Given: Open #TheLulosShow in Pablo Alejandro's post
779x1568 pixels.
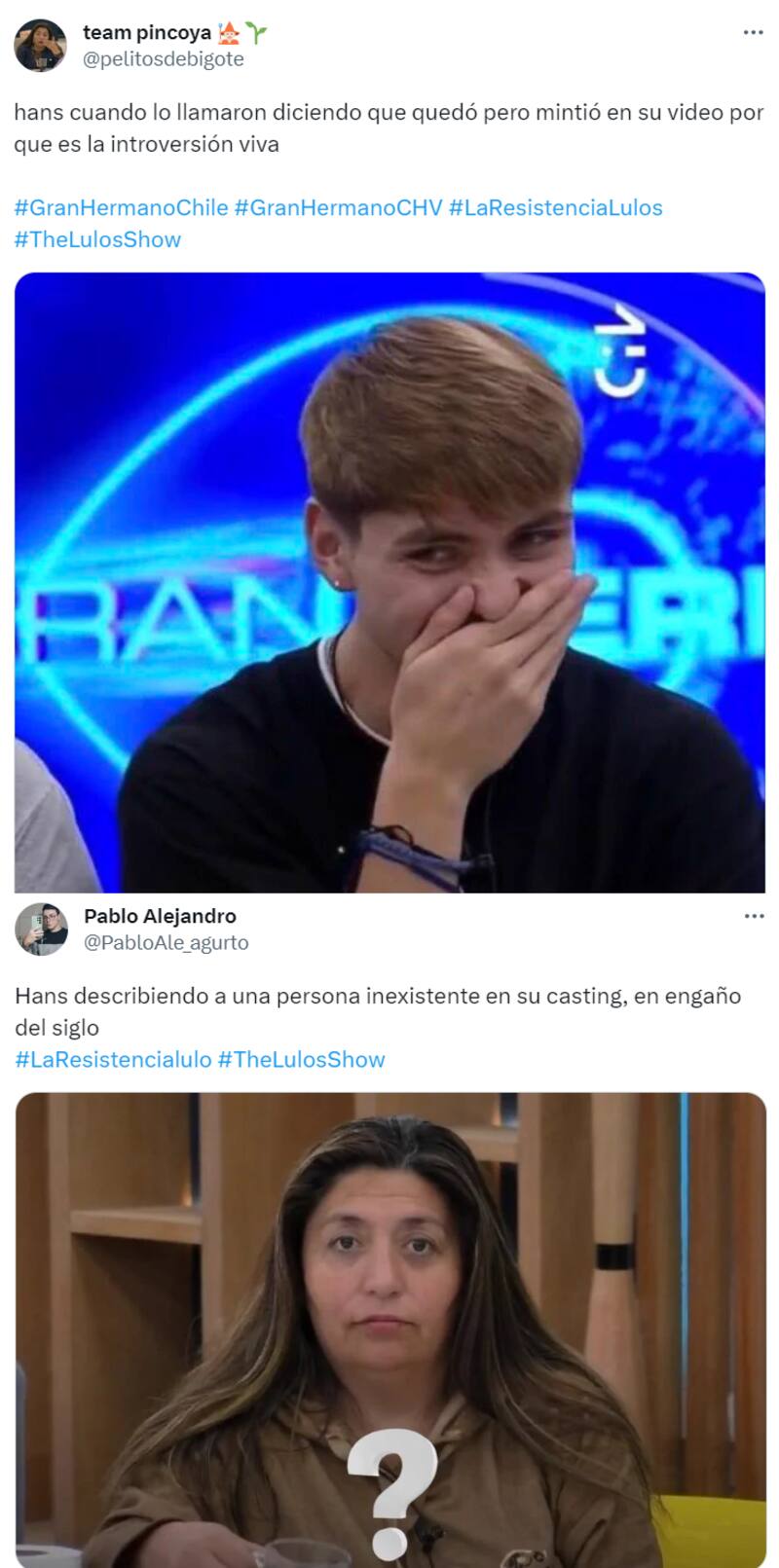Looking at the screenshot, I should coord(301,1059).
